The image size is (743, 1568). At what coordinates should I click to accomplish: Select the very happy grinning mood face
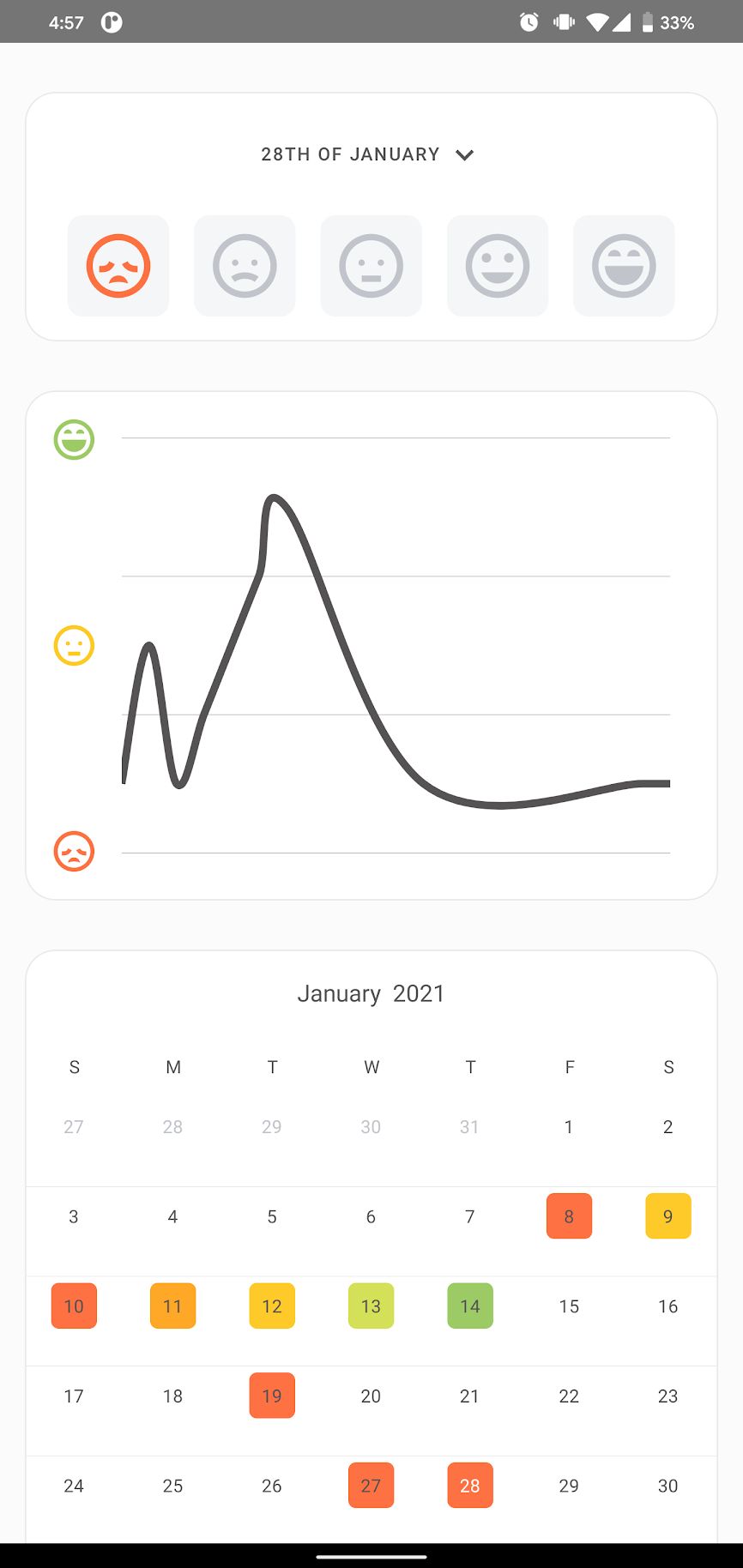coord(624,265)
